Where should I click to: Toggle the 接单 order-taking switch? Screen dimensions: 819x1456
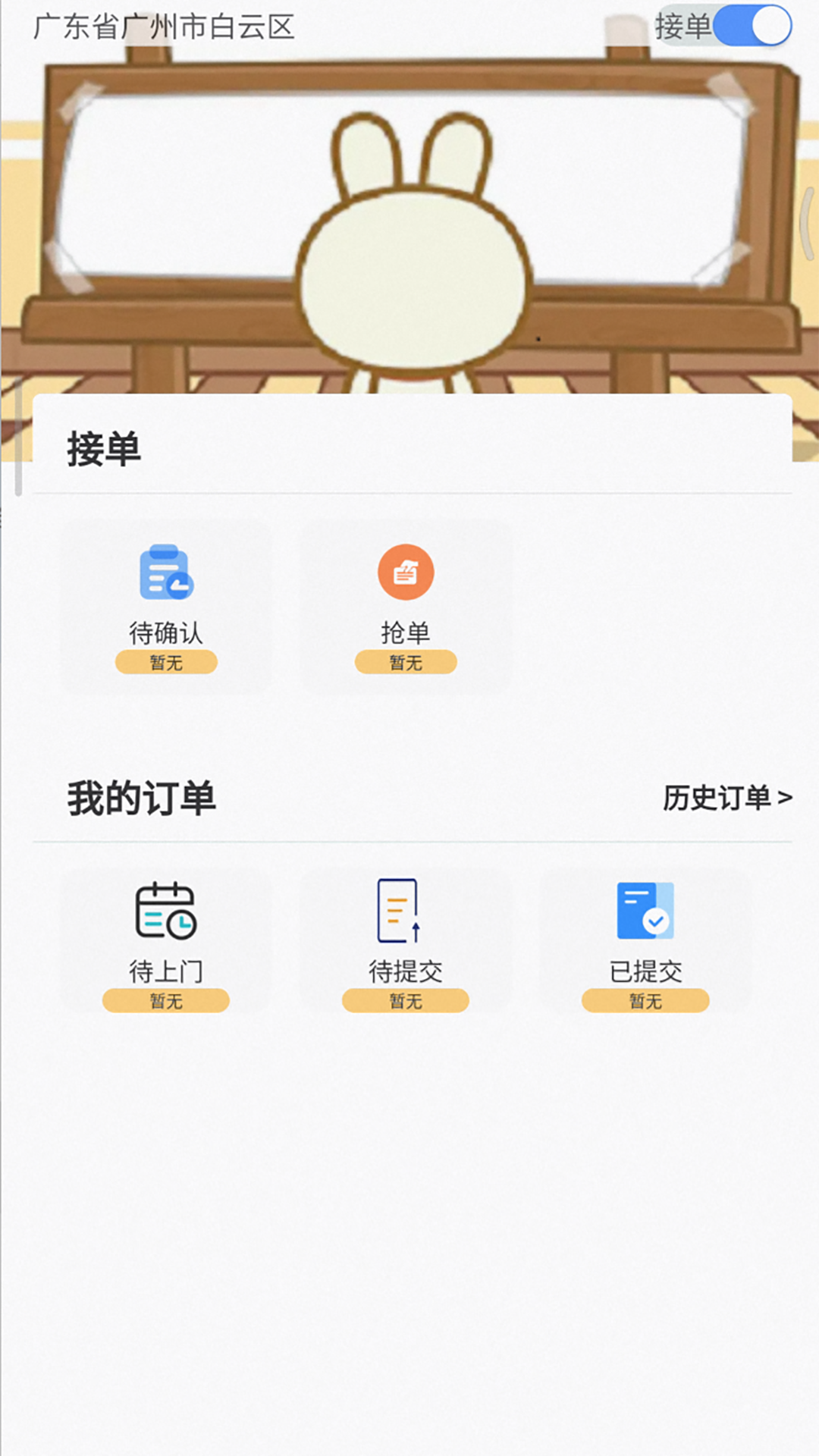(x=751, y=26)
